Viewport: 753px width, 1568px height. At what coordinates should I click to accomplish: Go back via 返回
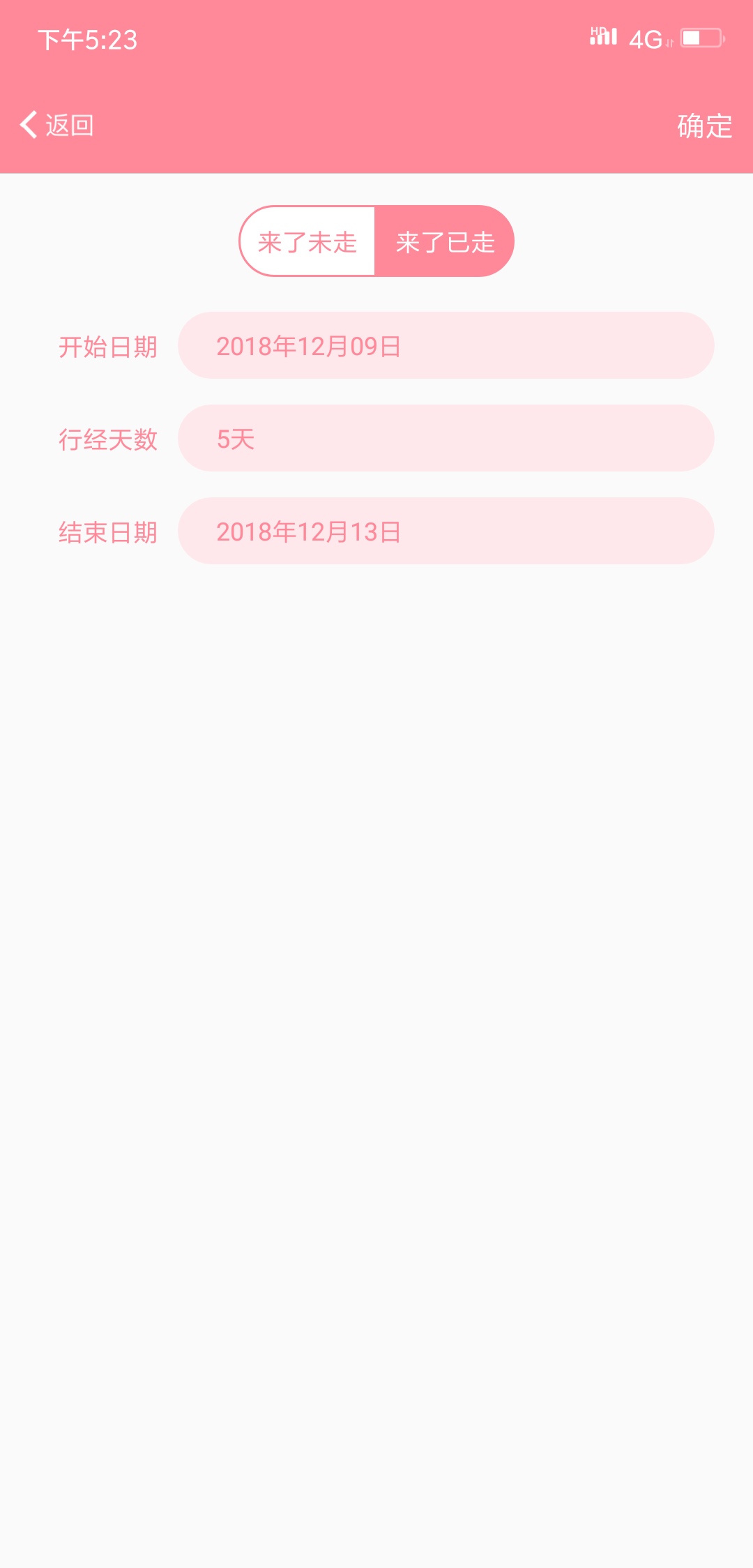(57, 126)
